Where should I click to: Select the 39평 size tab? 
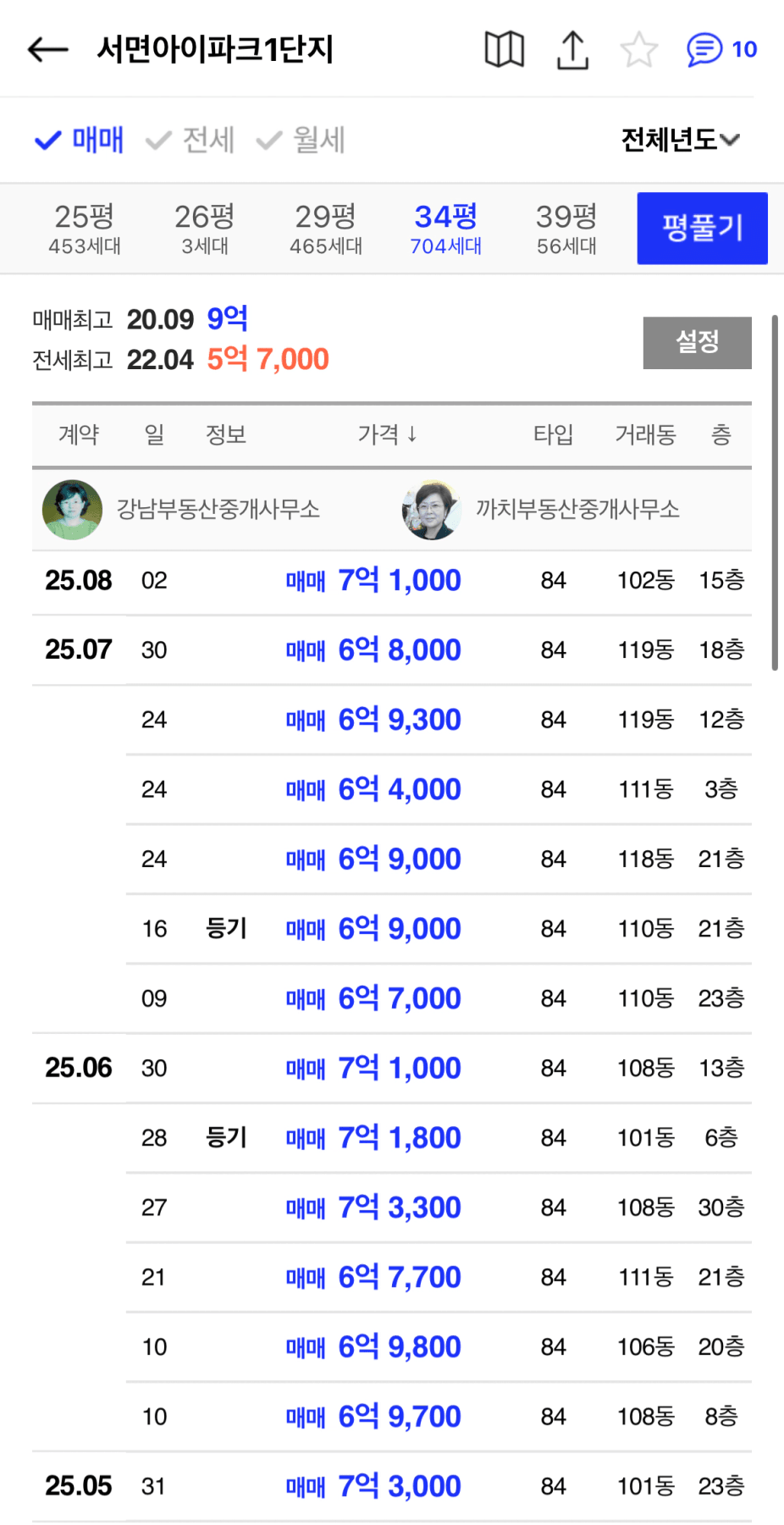pos(566,229)
